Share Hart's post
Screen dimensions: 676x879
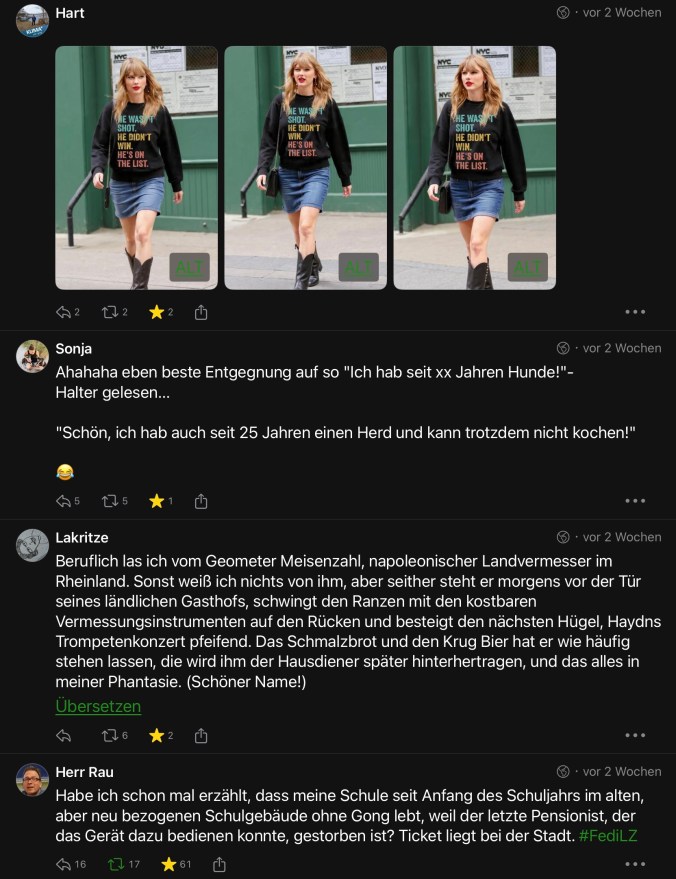click(x=201, y=312)
